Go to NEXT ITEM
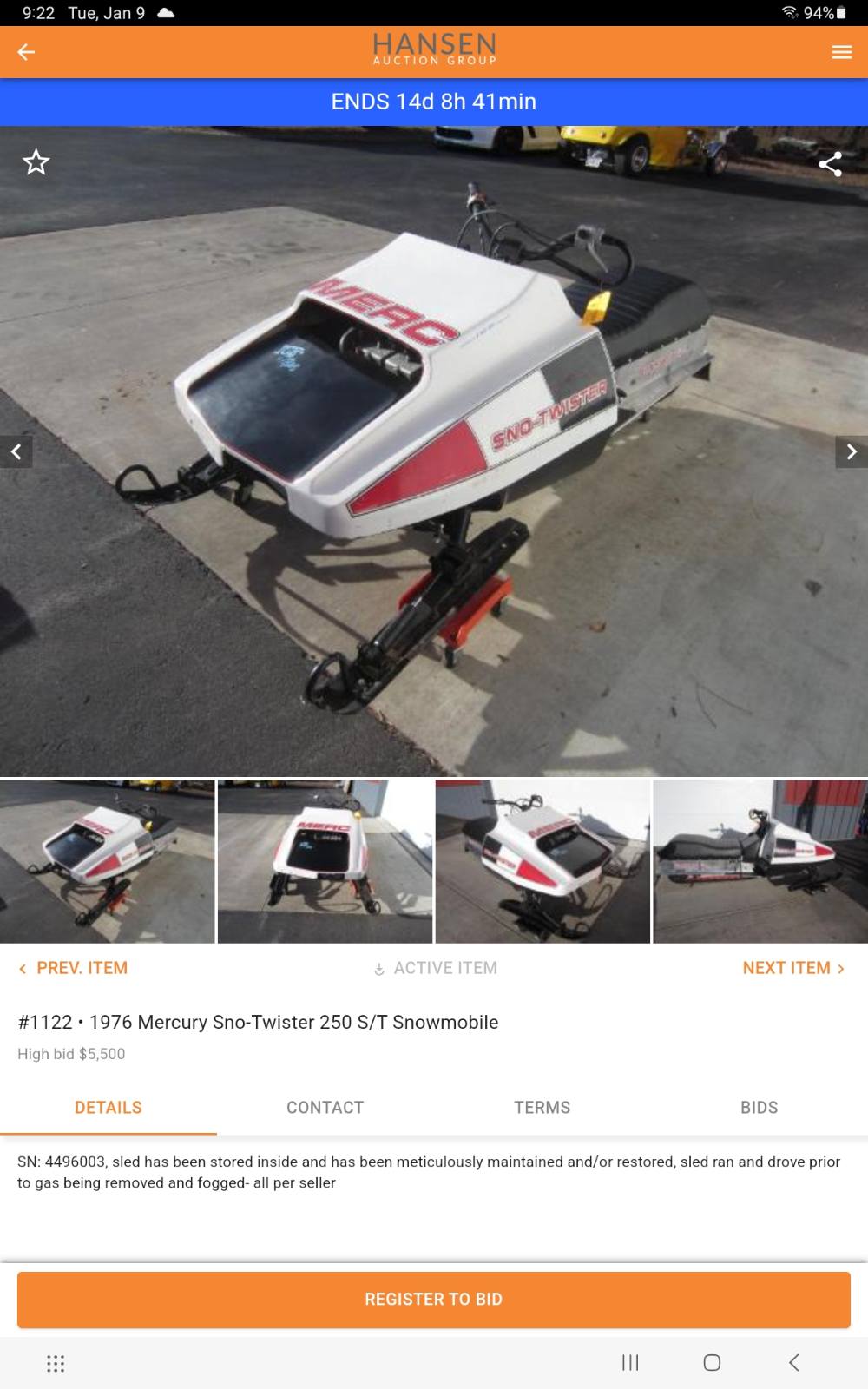This screenshot has width=868, height=1389. 794,968
